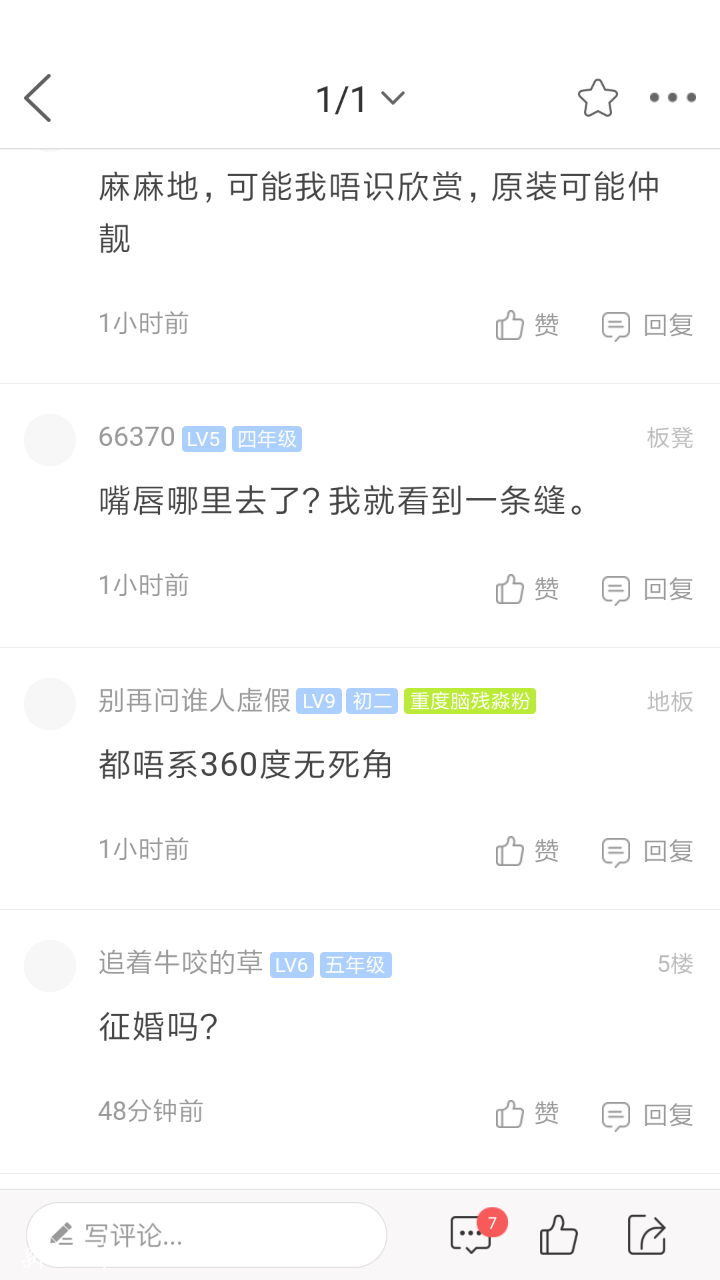Open the three-dot overflow menu
The image size is (720, 1280).
tap(672, 98)
